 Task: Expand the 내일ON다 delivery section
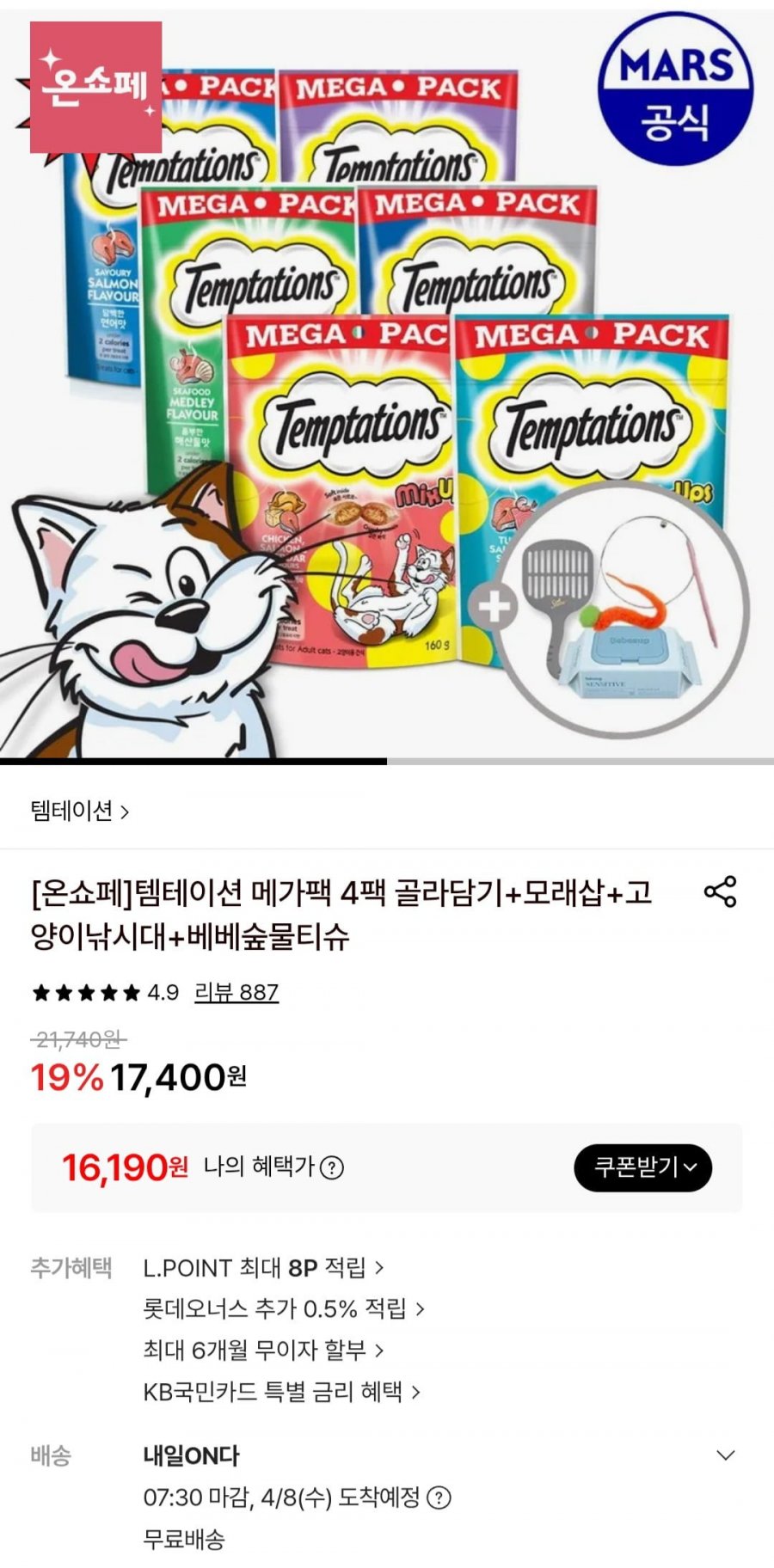pyautogui.click(x=726, y=1455)
